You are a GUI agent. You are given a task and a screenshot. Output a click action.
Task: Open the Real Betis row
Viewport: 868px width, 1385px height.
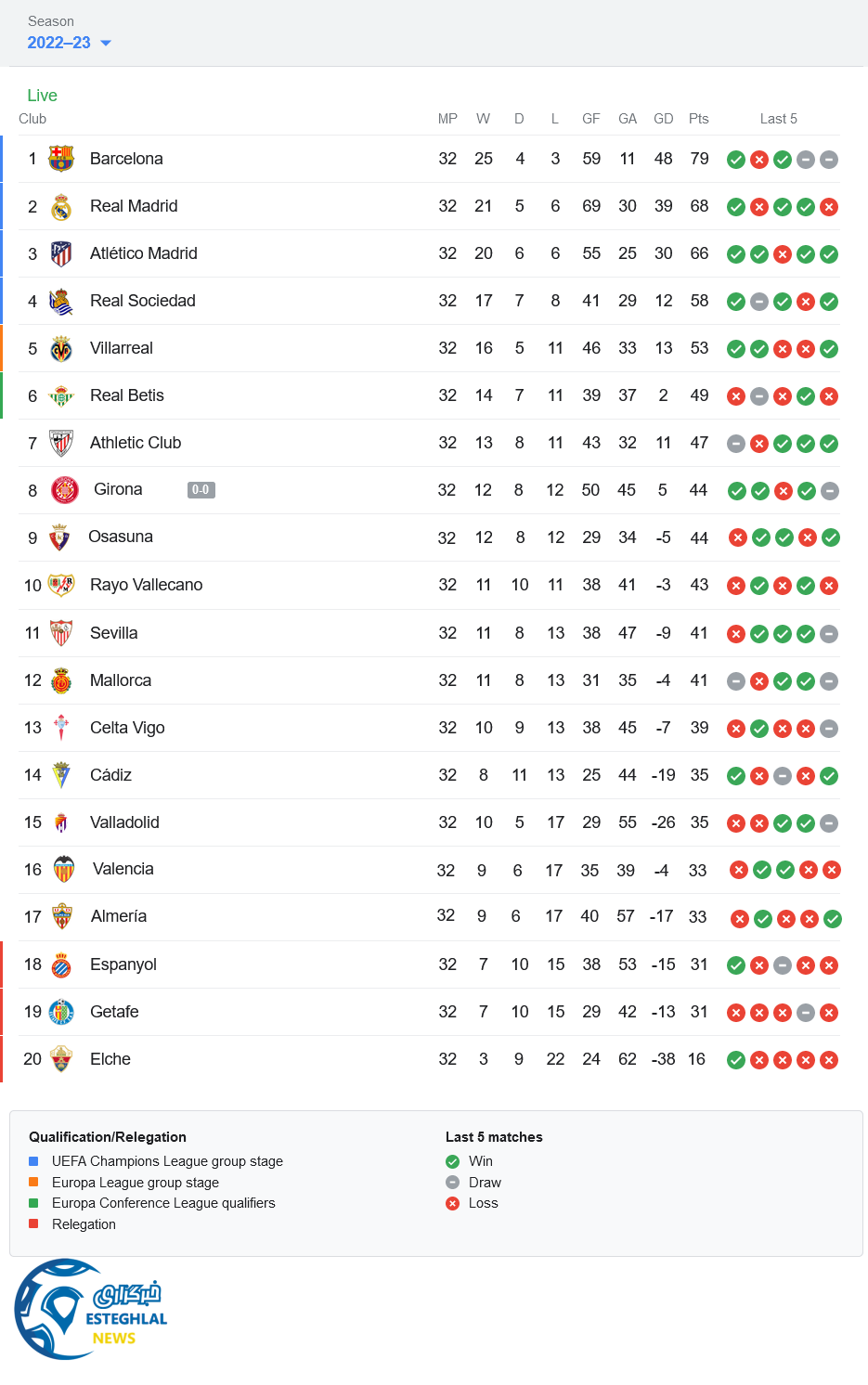[126, 395]
